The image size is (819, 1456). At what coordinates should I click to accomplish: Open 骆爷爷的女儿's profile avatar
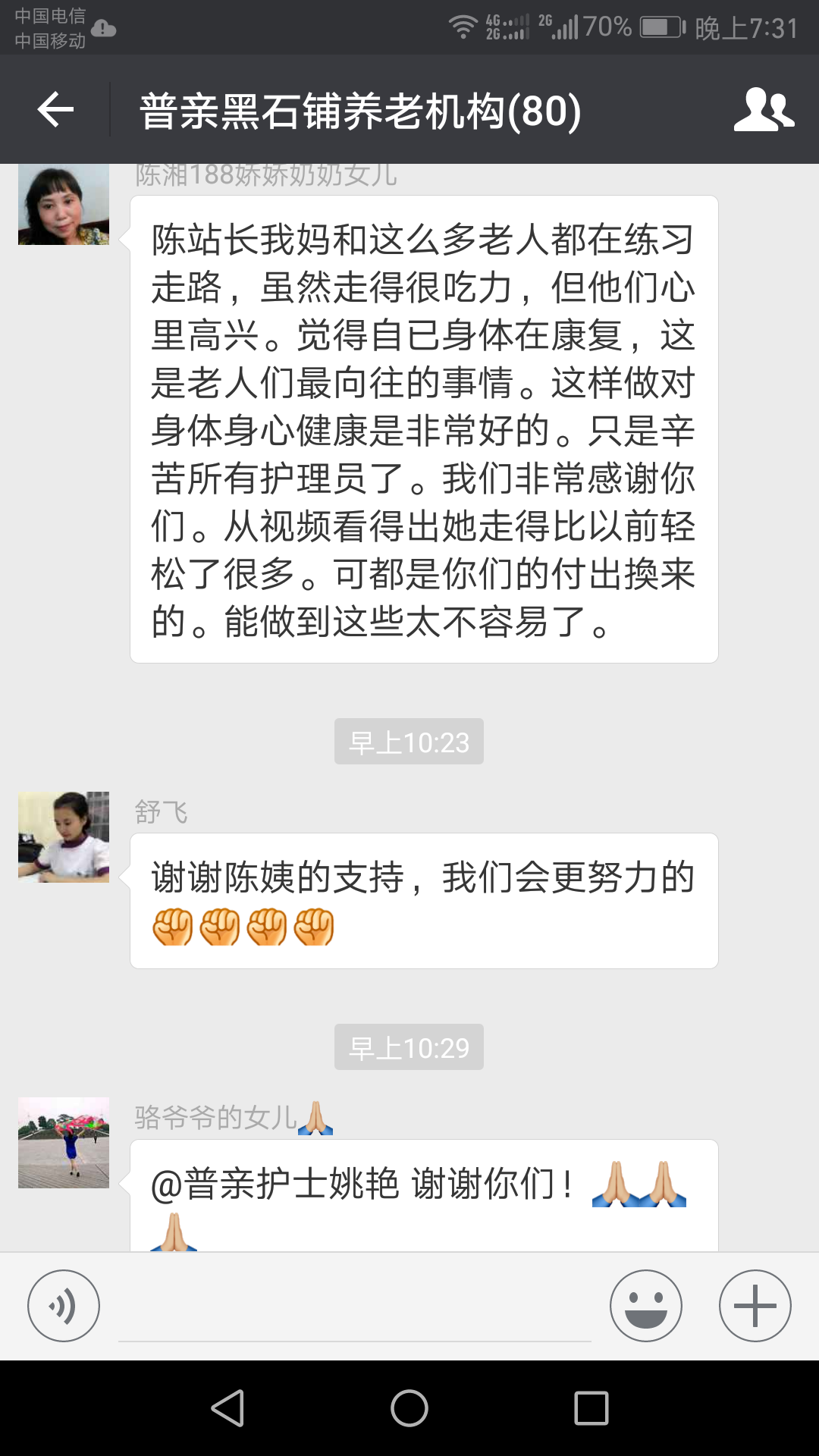point(64,1142)
